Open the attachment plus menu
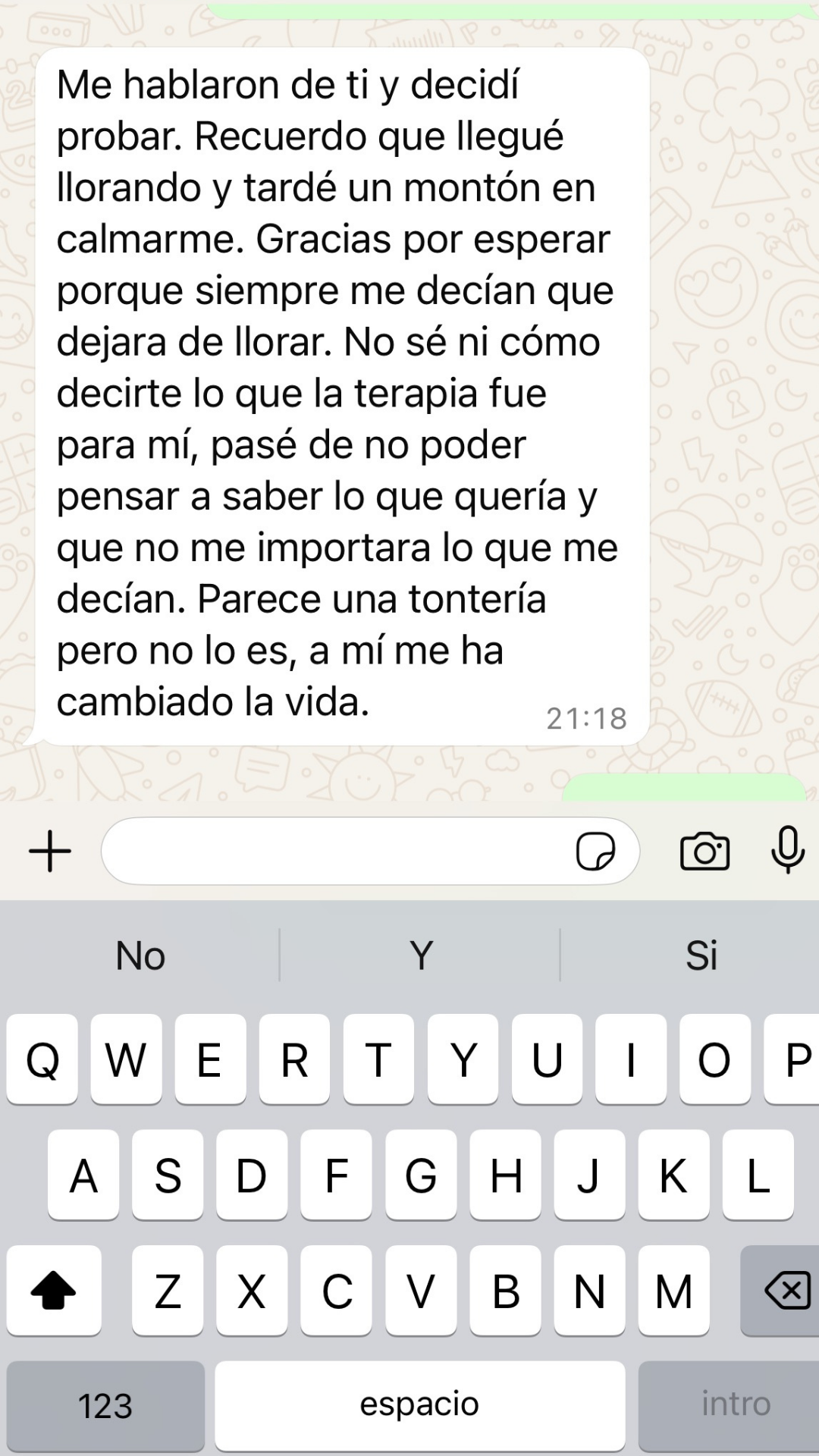This screenshot has width=819, height=1456. click(50, 851)
